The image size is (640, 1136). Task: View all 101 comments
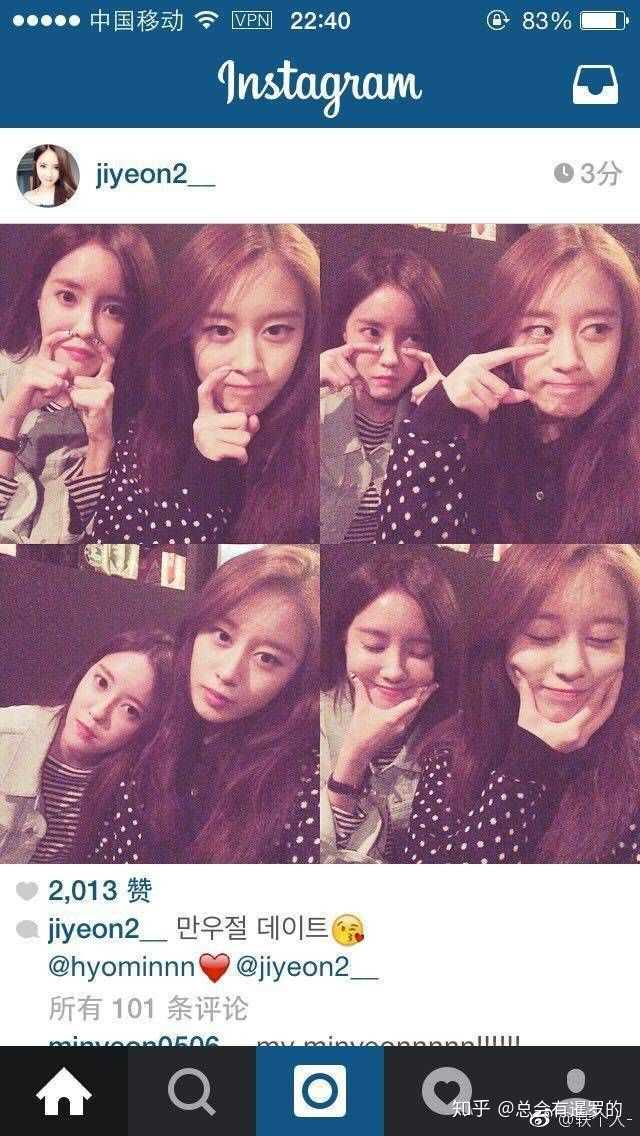(x=148, y=1007)
